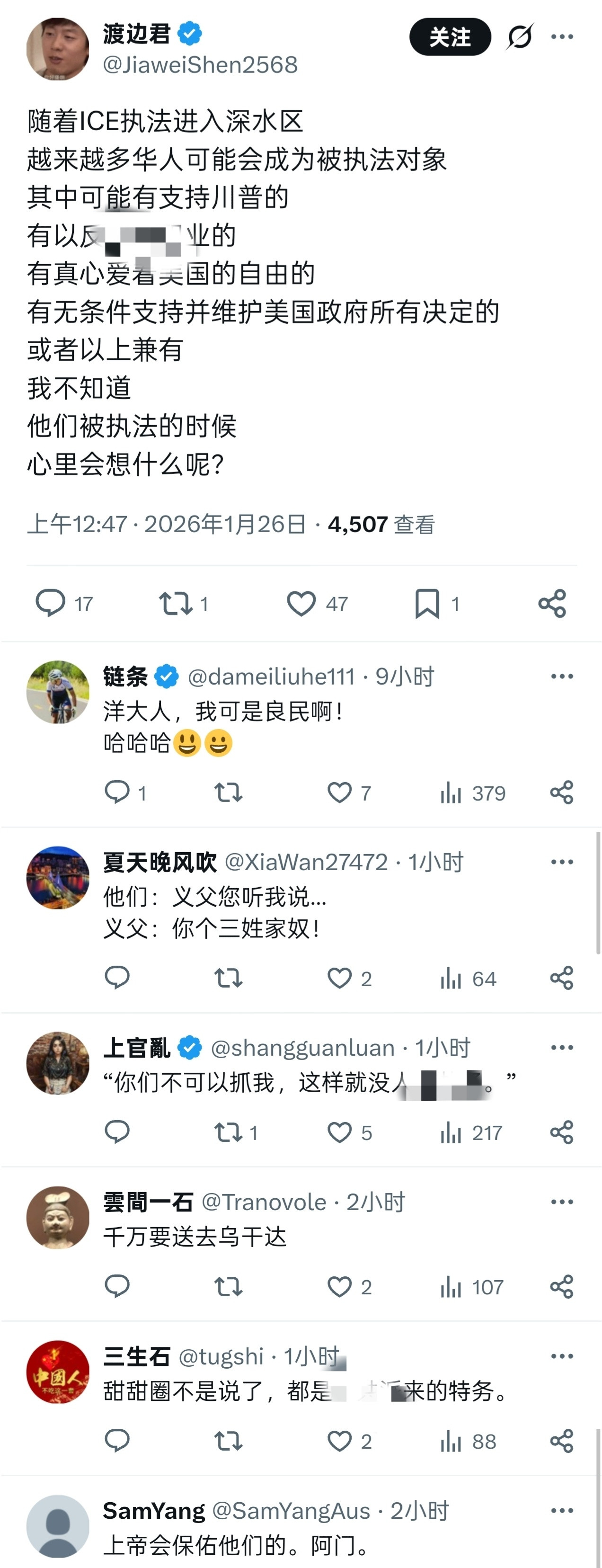Follow 渡边君 via the 关注 button
This screenshot has width=602, height=1568.
pyautogui.click(x=451, y=36)
